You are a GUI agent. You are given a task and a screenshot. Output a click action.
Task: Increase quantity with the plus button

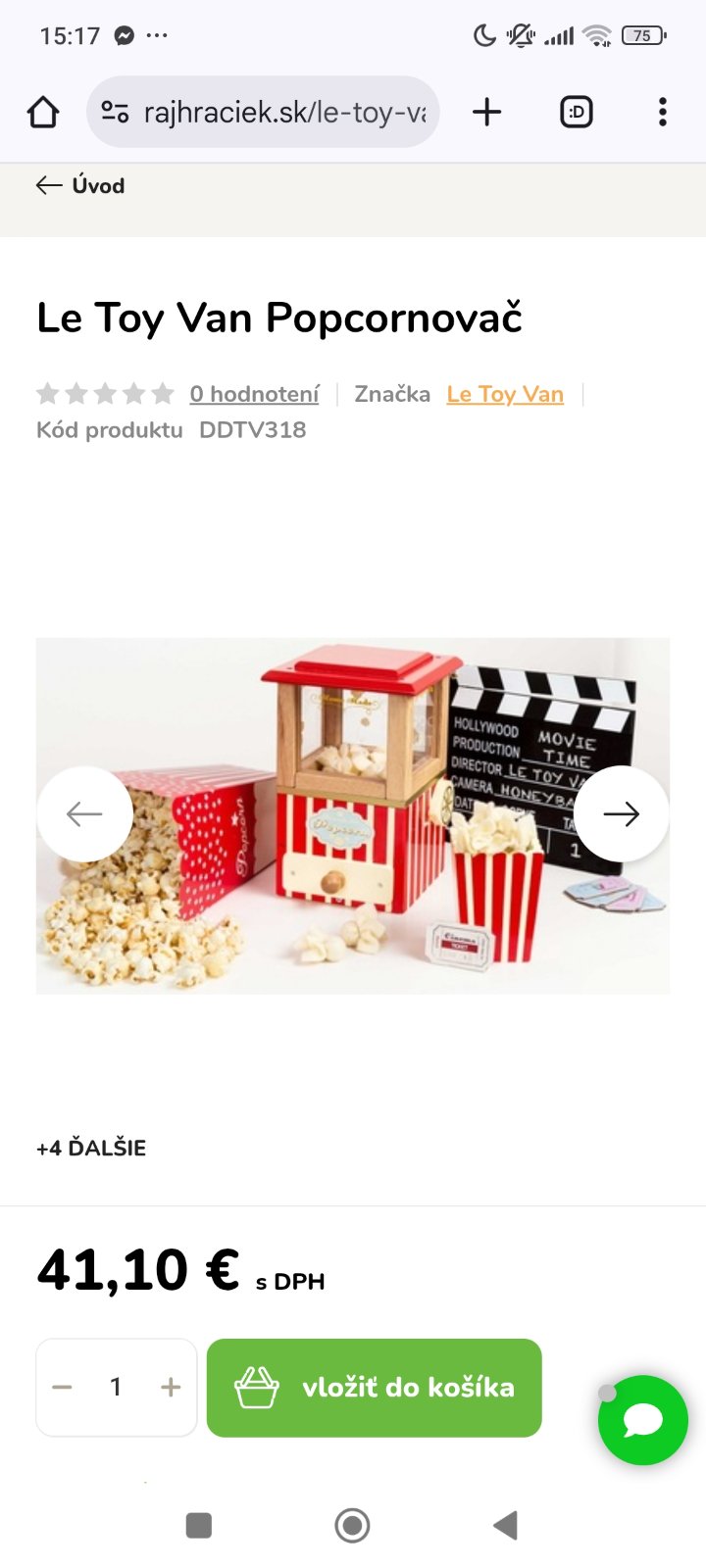[171, 1387]
